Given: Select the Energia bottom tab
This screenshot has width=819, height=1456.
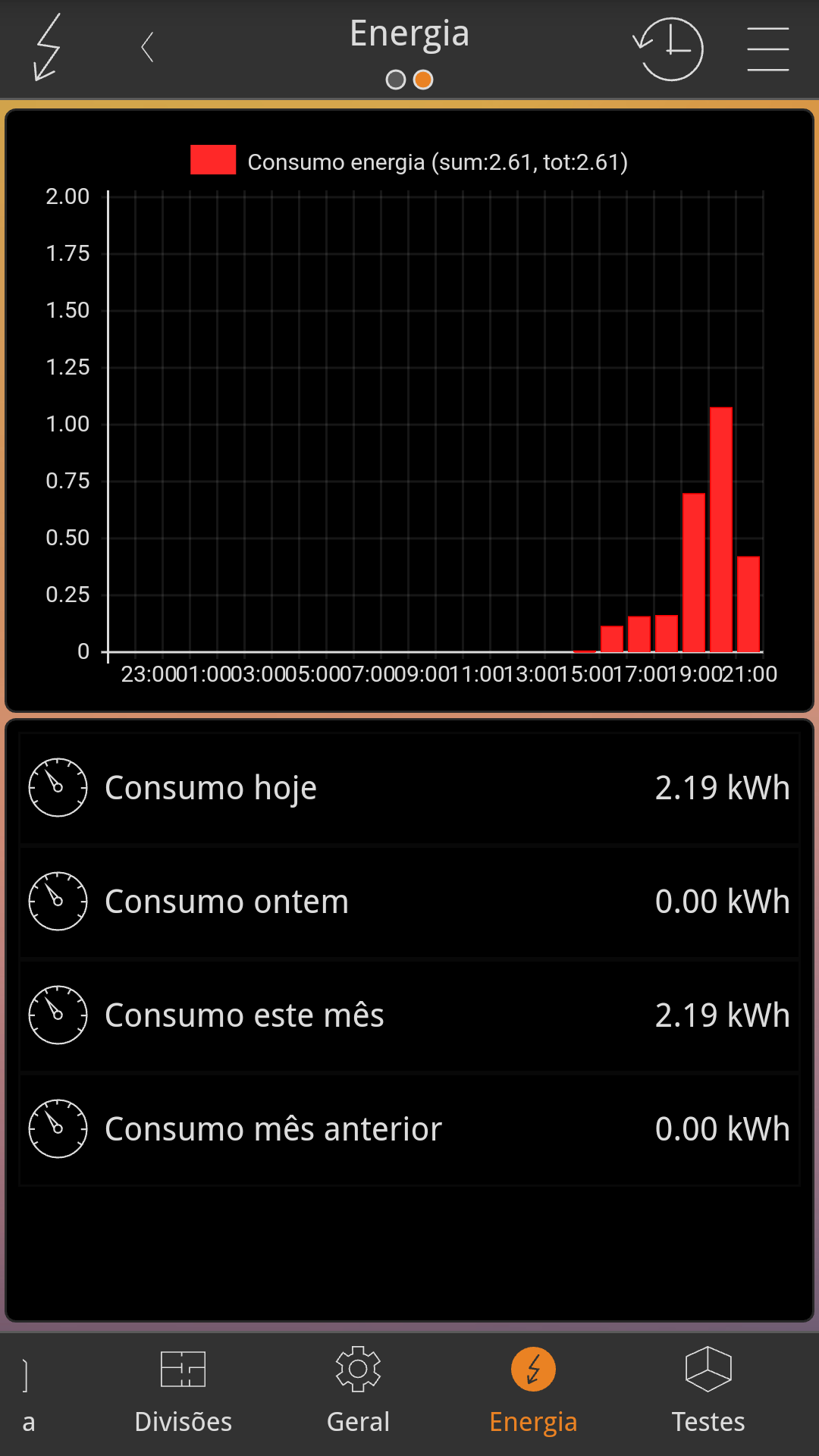Looking at the screenshot, I should pyautogui.click(x=533, y=1394).
